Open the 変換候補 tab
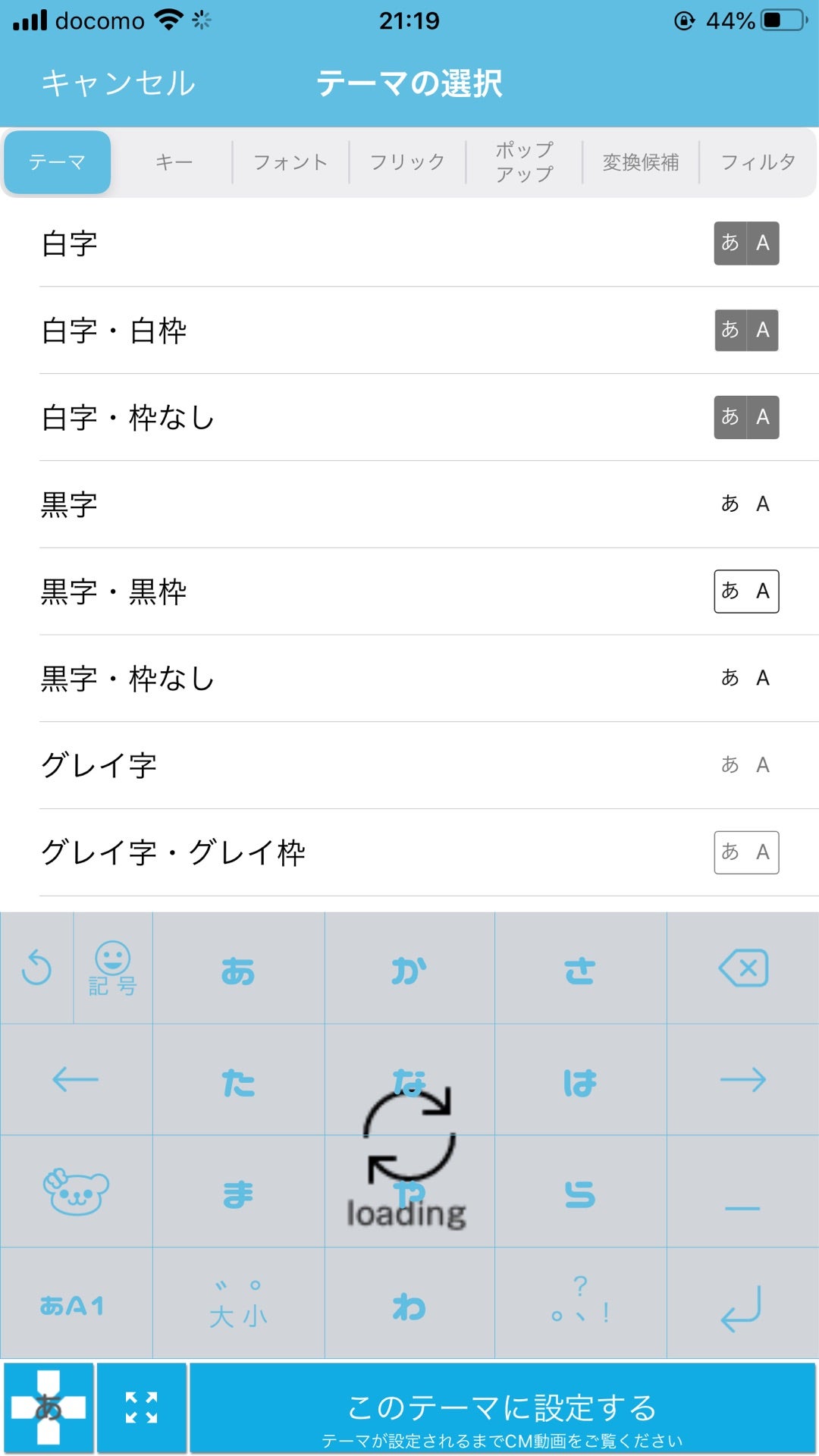Viewport: 819px width, 1456px height. tap(641, 162)
